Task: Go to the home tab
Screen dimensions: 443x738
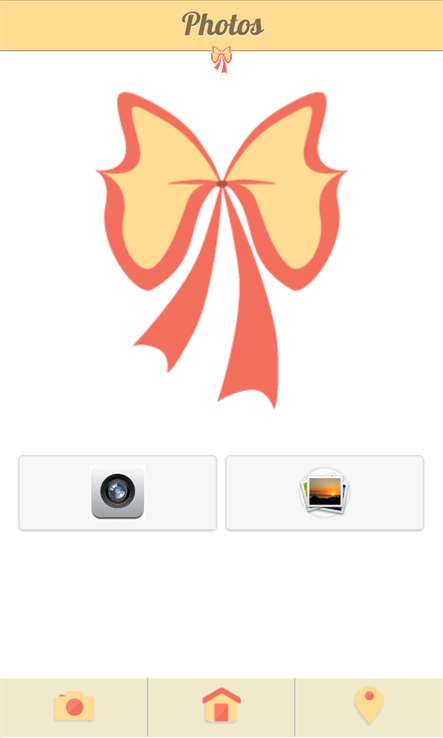Action: [x=221, y=707]
